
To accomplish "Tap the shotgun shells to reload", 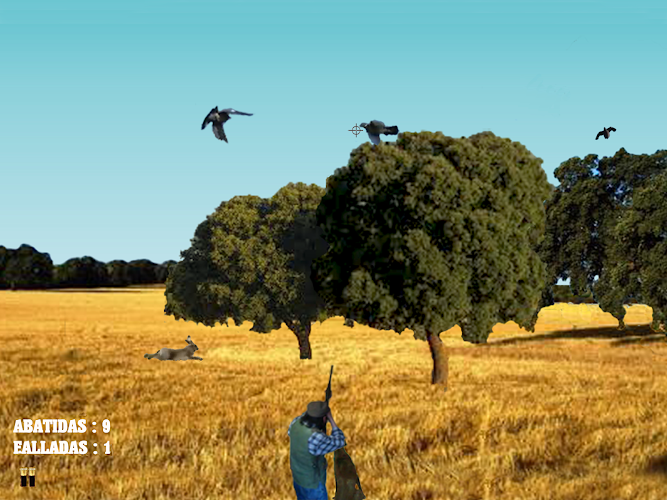I will (x=27, y=477).
